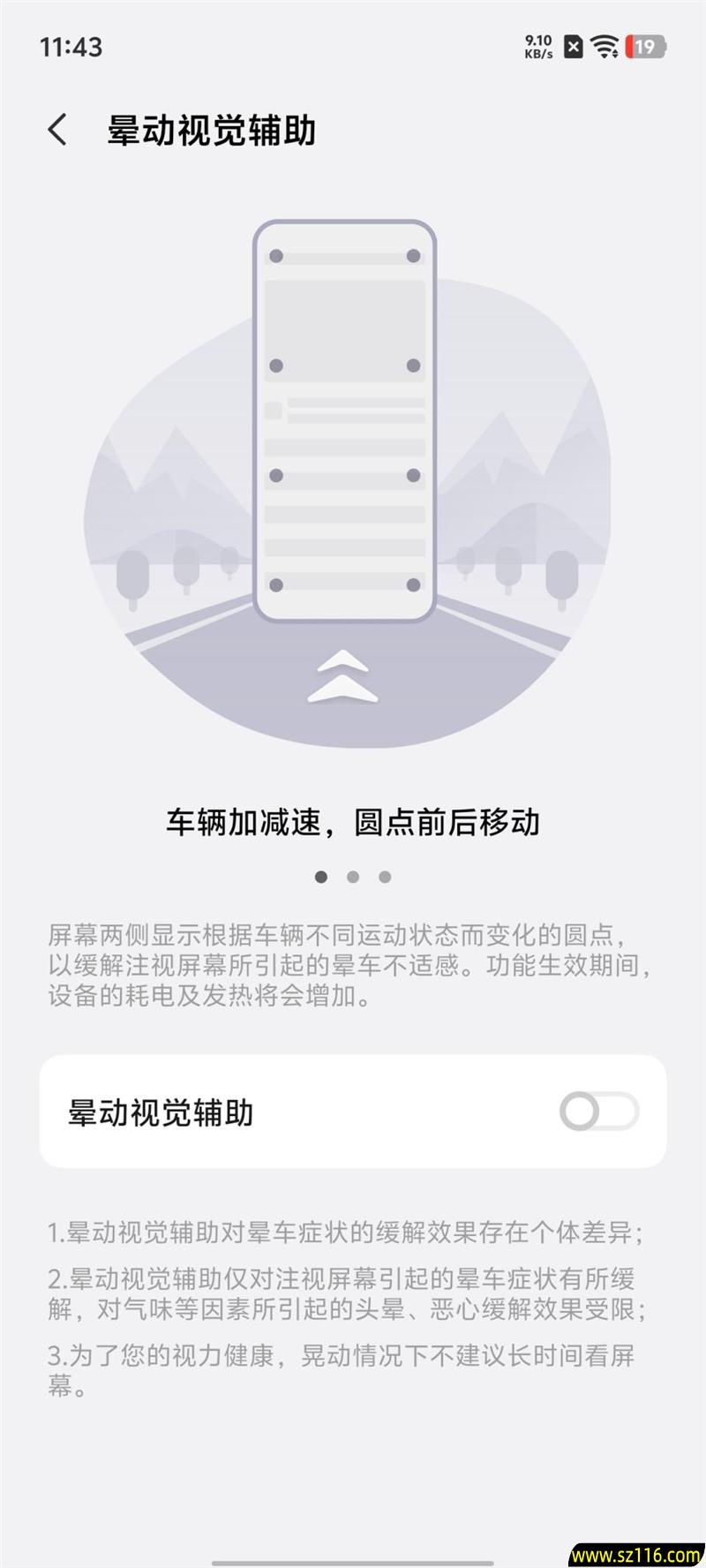Viewport: 706px width, 1568px height.
Task: Tap the no-SIM card status icon
Action: click(573, 49)
